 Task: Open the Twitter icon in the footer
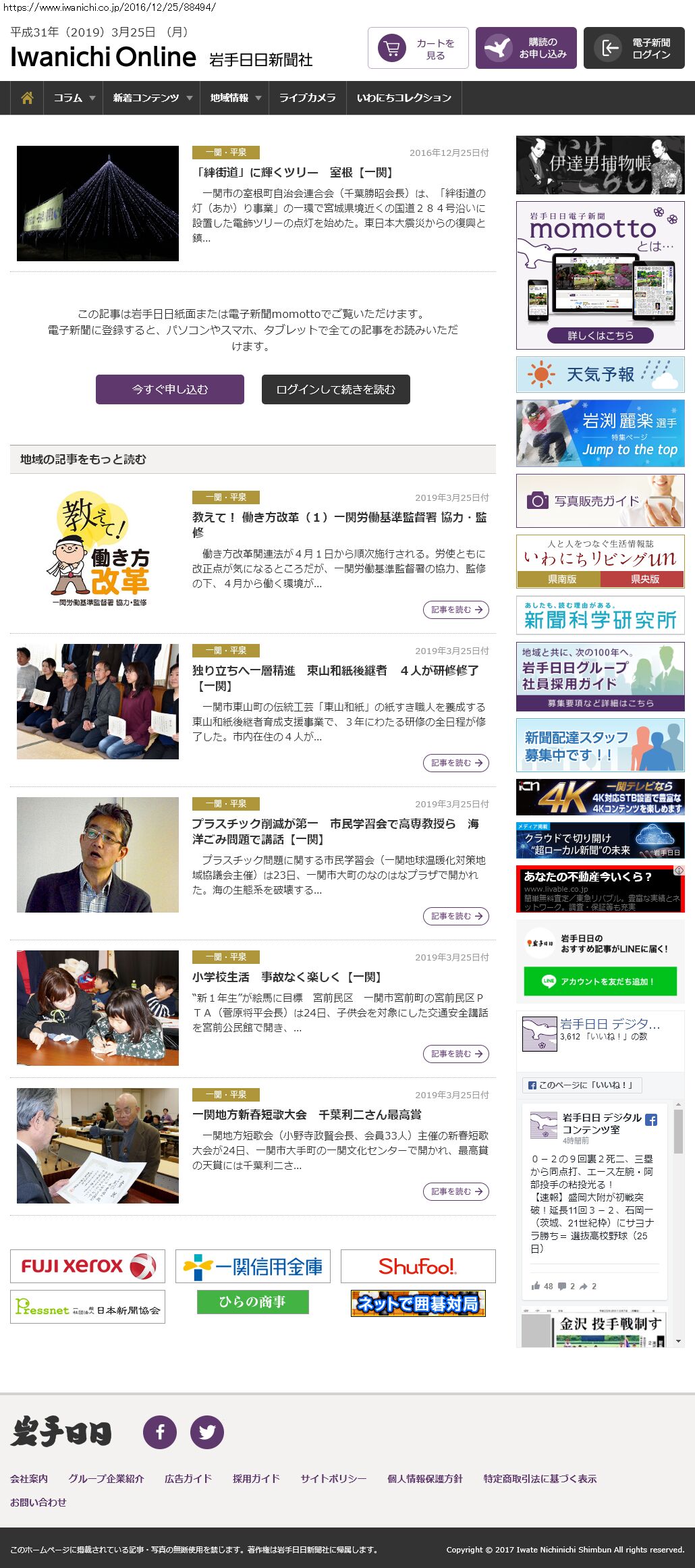(207, 1432)
